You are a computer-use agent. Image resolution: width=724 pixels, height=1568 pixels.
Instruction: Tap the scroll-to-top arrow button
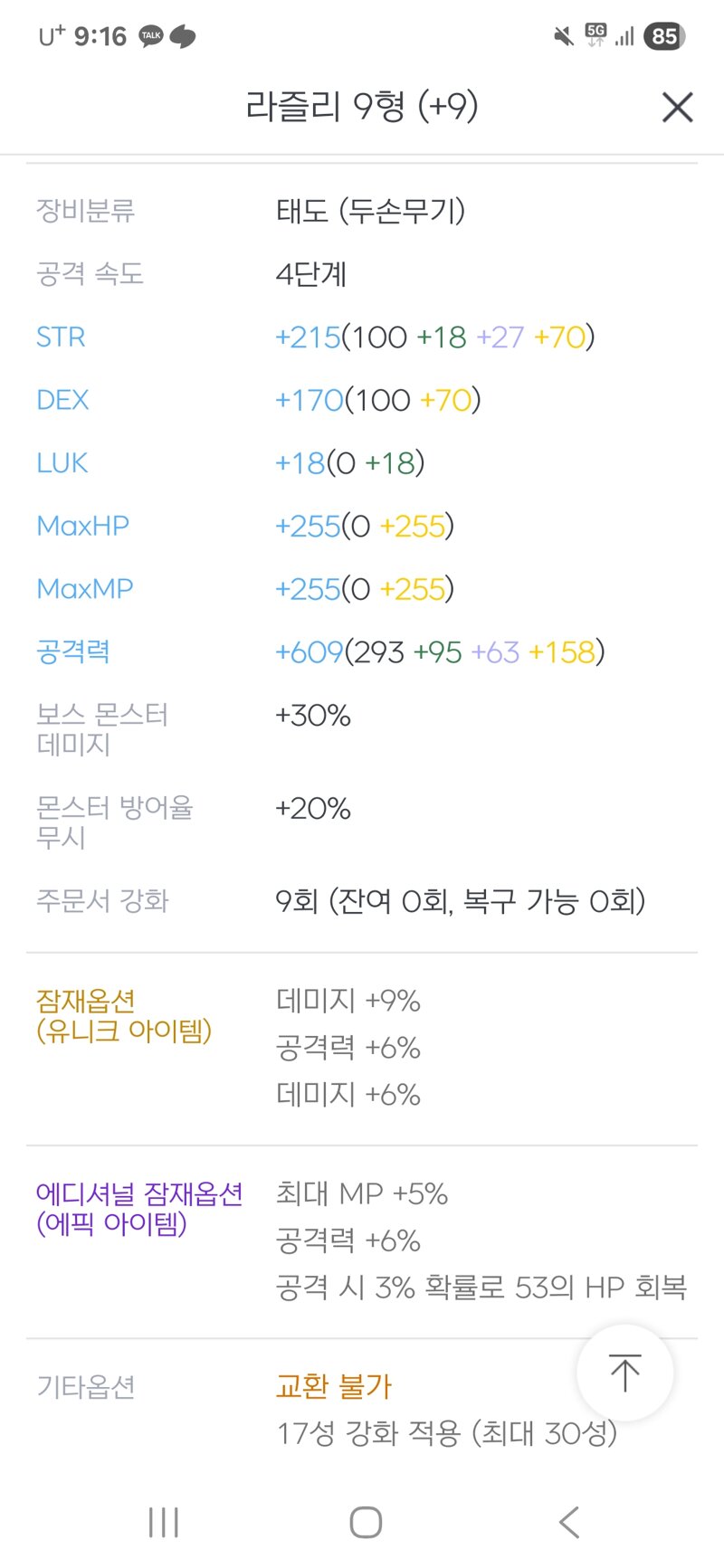pos(624,1373)
